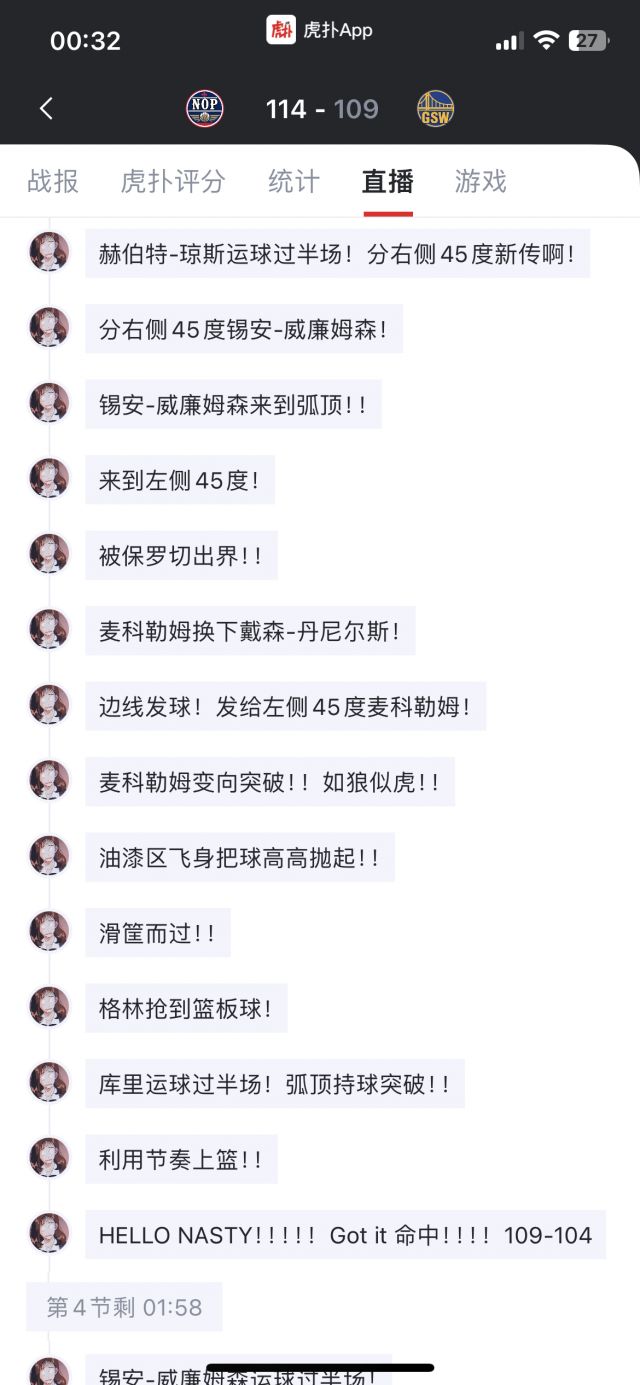Open the GSW team logo
The image size is (640, 1385).
(435, 109)
